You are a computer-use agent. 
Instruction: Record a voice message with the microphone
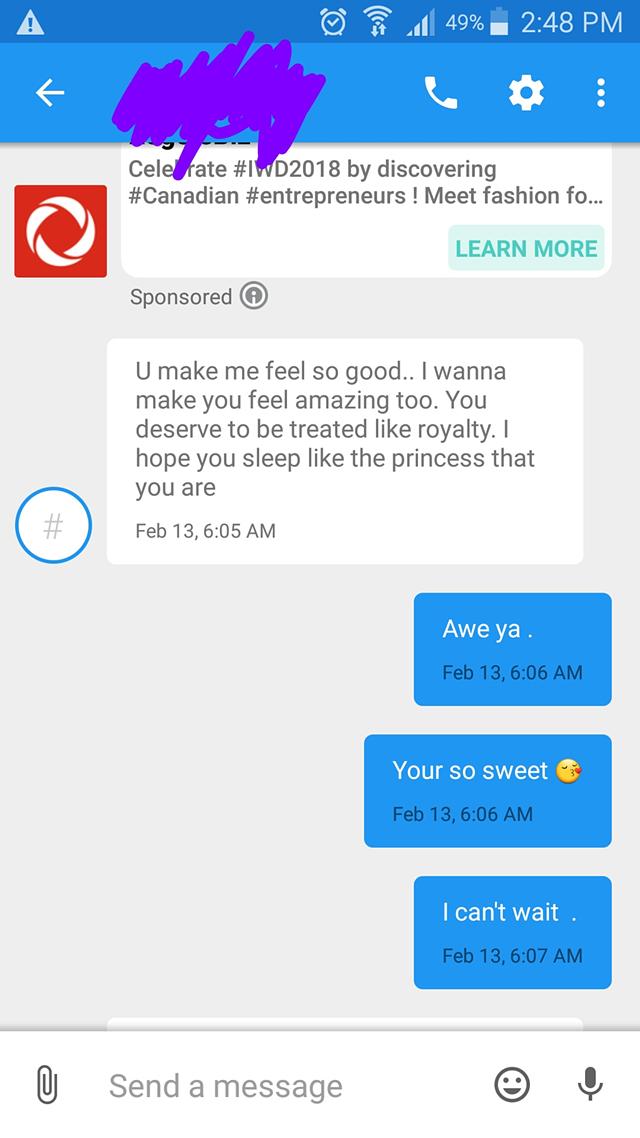[x=590, y=1085]
